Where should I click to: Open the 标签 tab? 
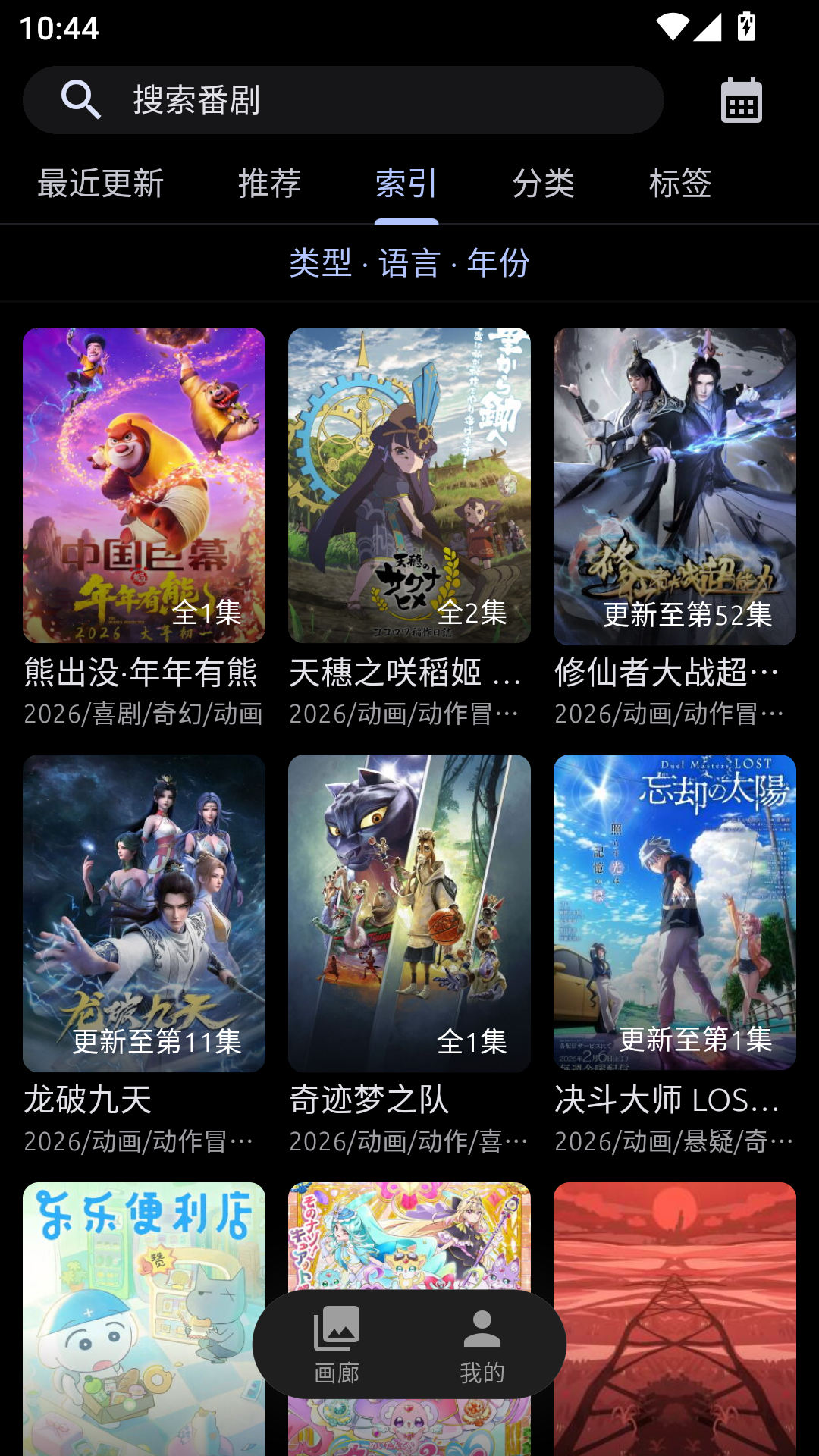pyautogui.click(x=681, y=183)
